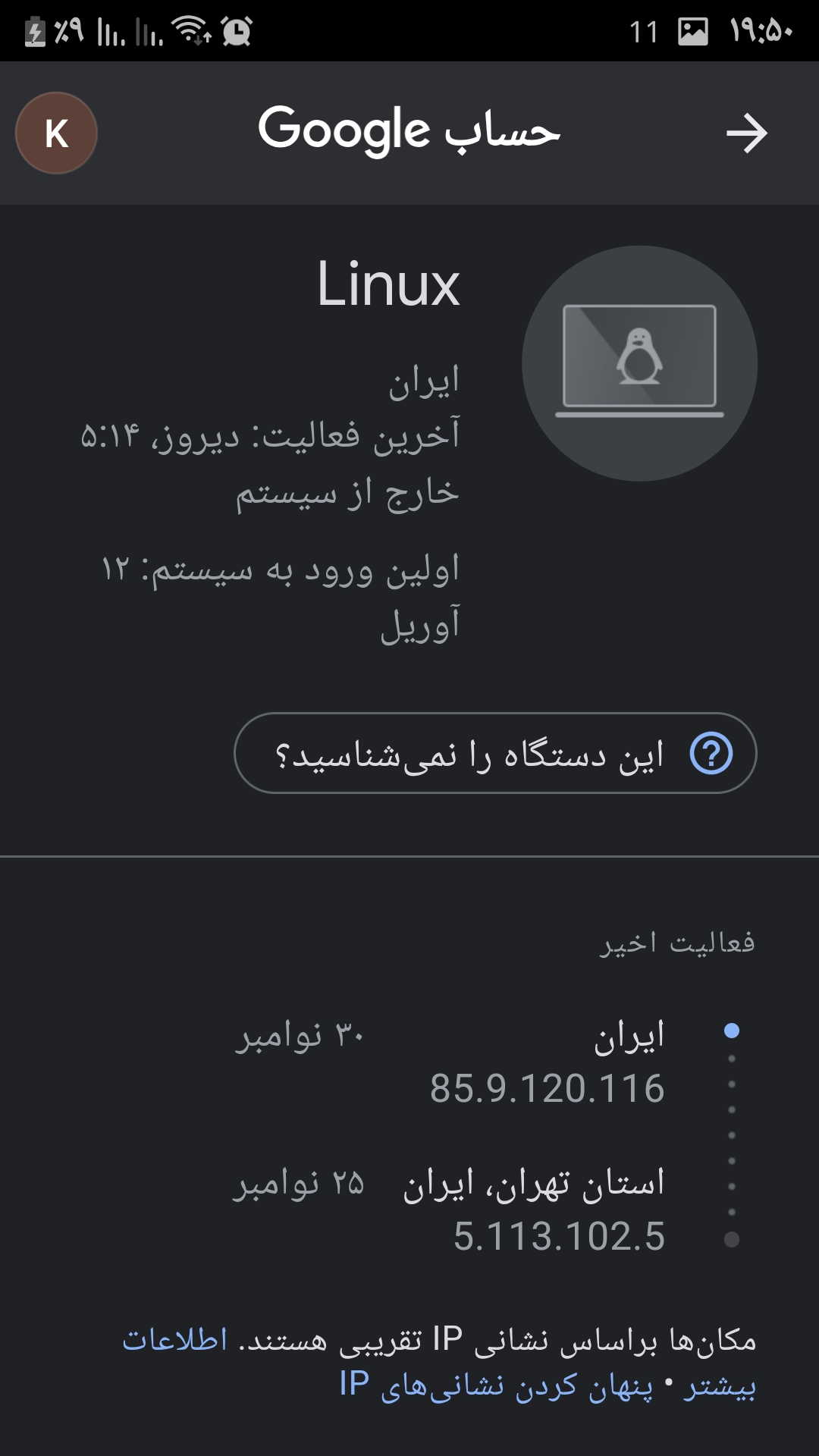Tap the back arrow in the header
Viewport: 819px width, 1456px height.
(746, 133)
